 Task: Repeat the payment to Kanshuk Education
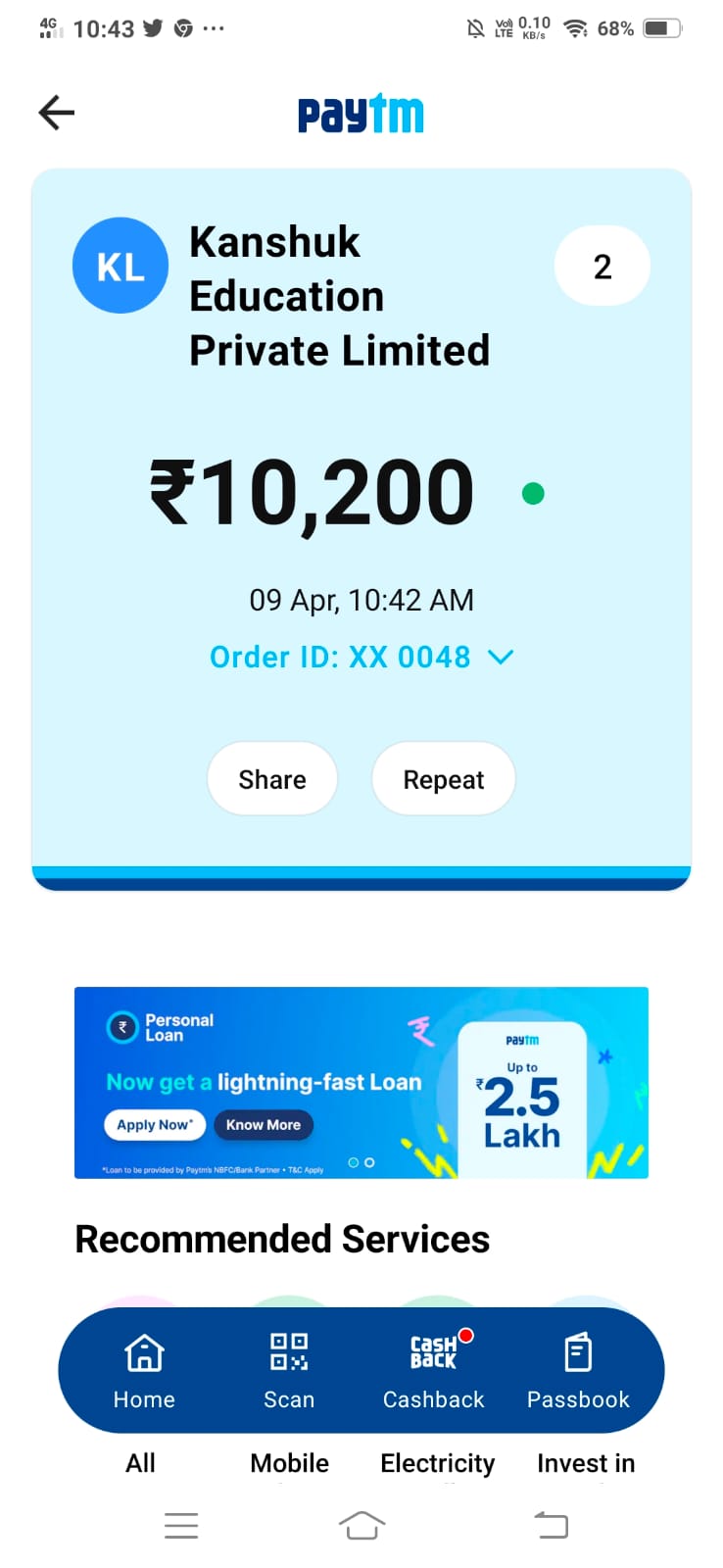(443, 779)
